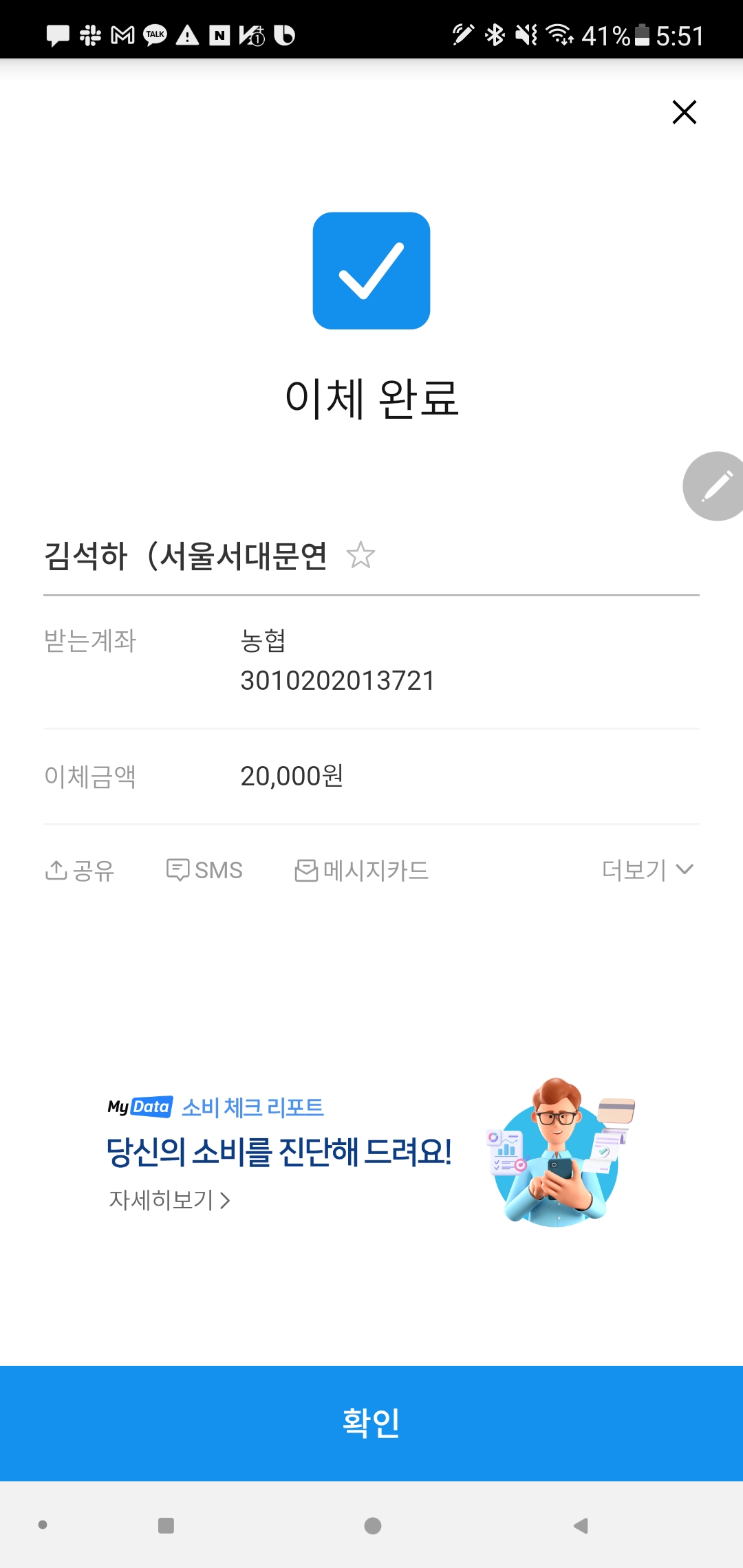743x1568 pixels.
Task: Open the MyData 소비 체크 리포트 banner
Action: pos(371,1153)
